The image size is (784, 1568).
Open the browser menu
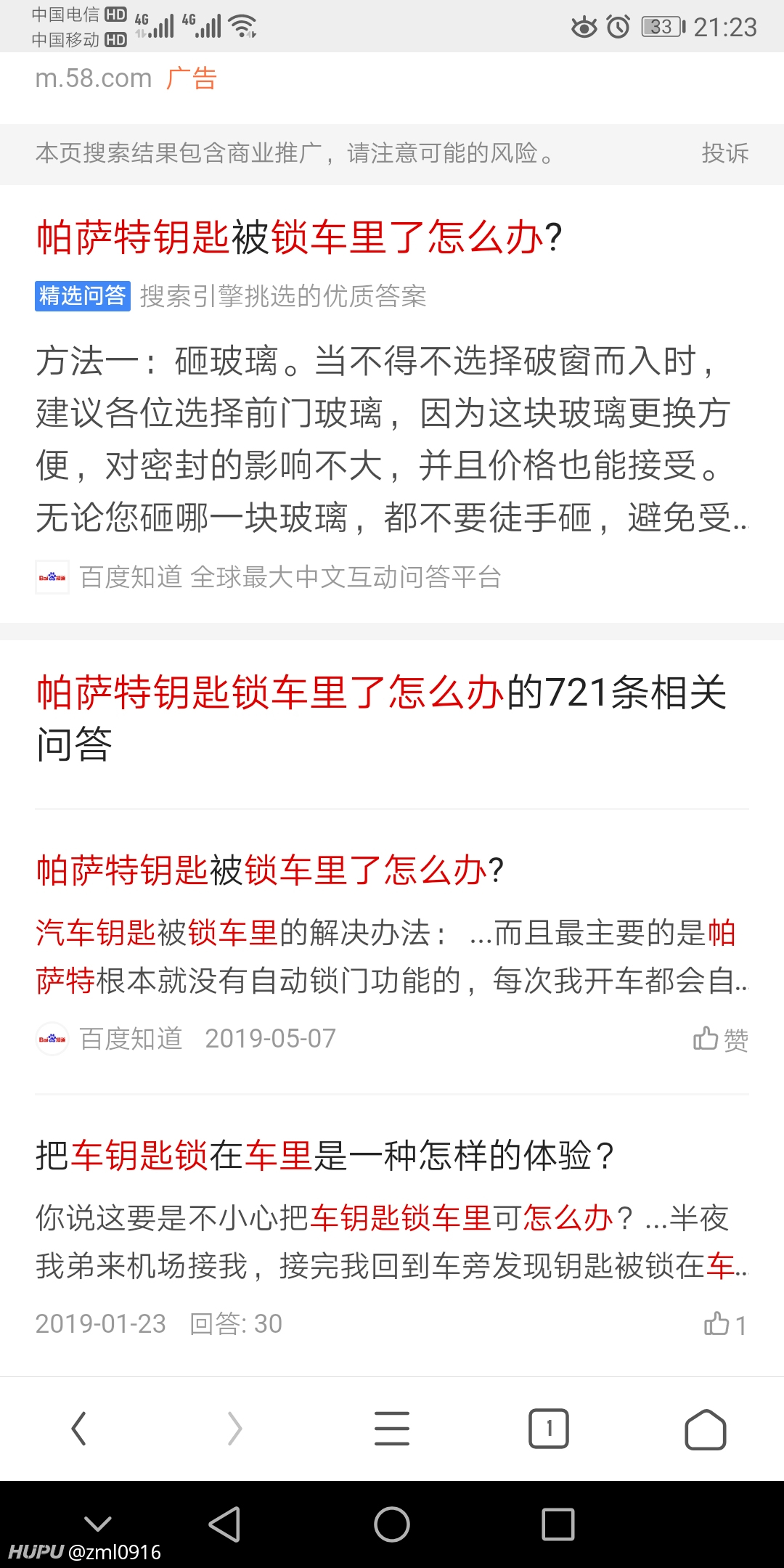(x=392, y=1429)
